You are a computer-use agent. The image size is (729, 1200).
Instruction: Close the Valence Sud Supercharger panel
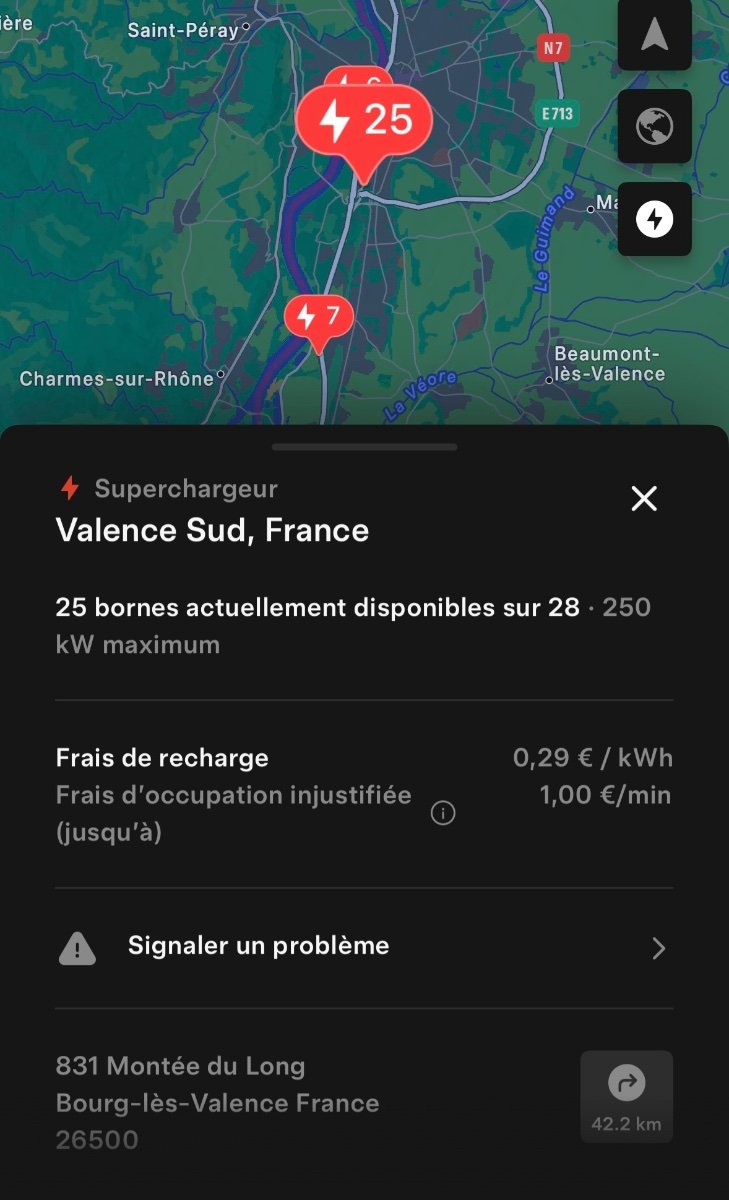644,499
